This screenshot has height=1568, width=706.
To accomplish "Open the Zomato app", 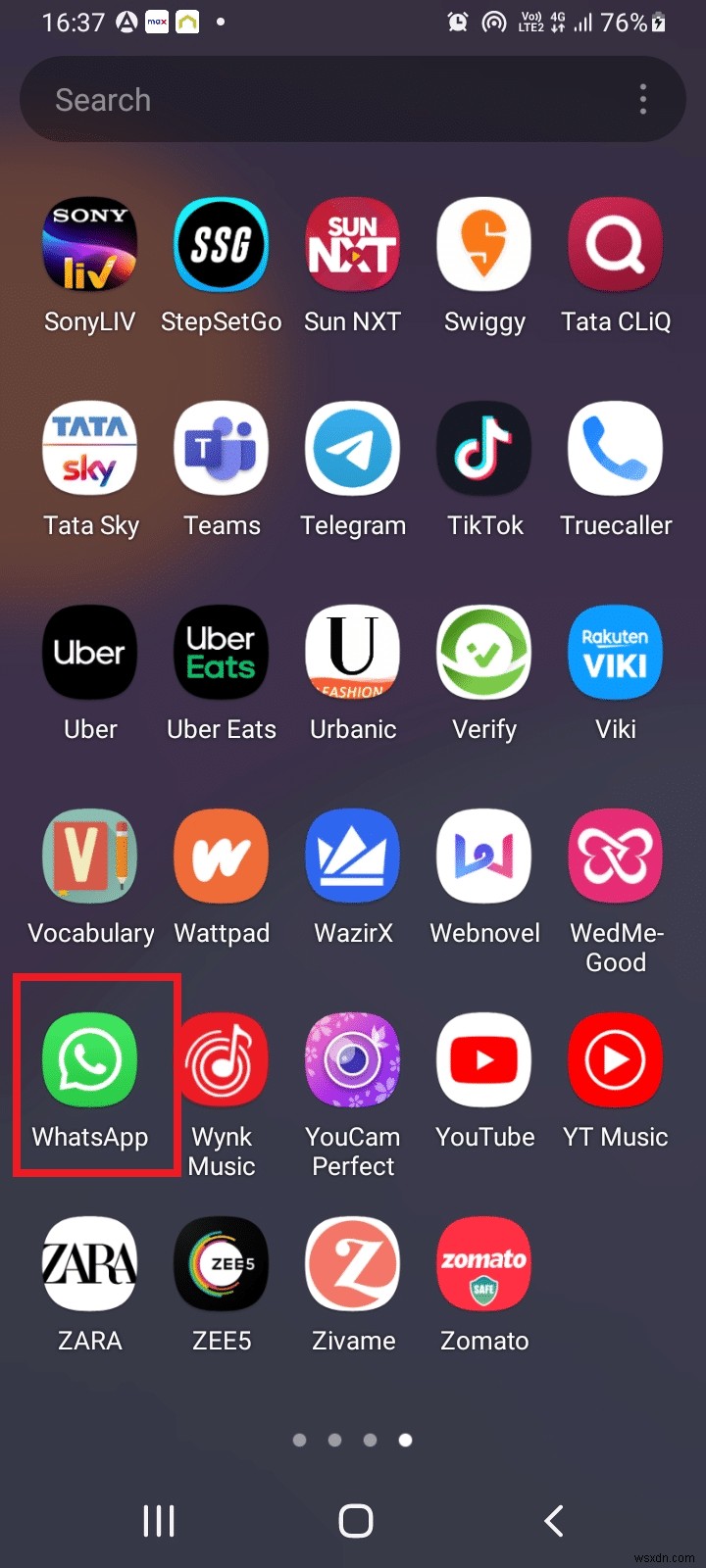I will pyautogui.click(x=484, y=1263).
